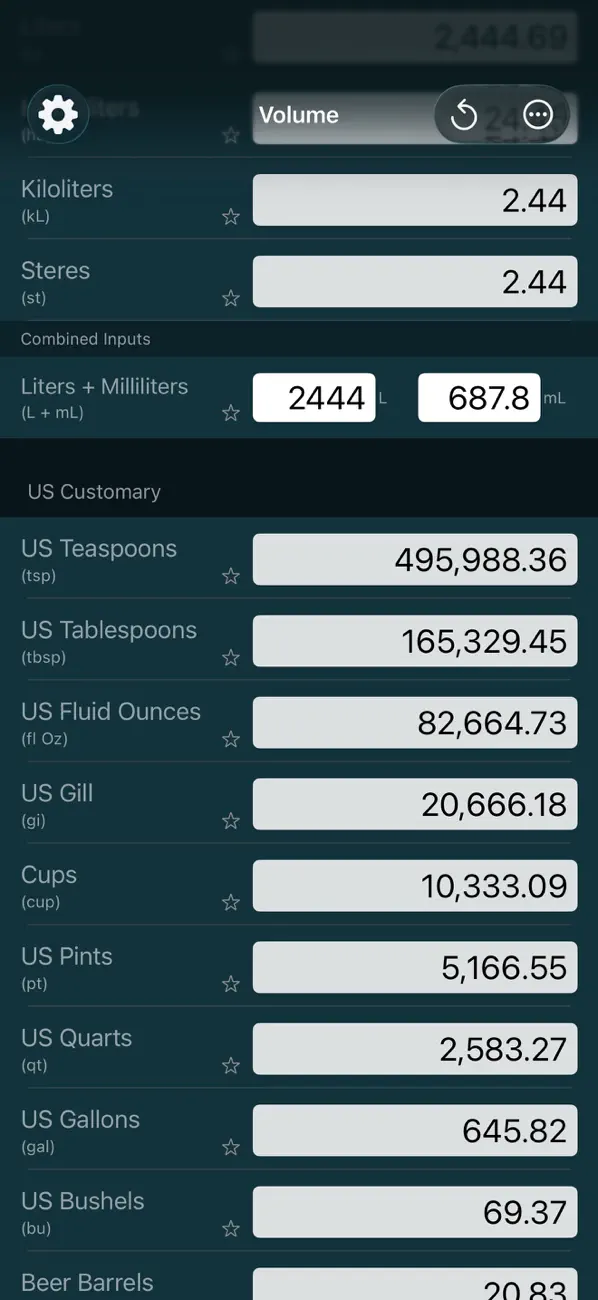Image resolution: width=598 pixels, height=1300 pixels.
Task: Tap the milliliters field showing 687.8
Action: 479,398
